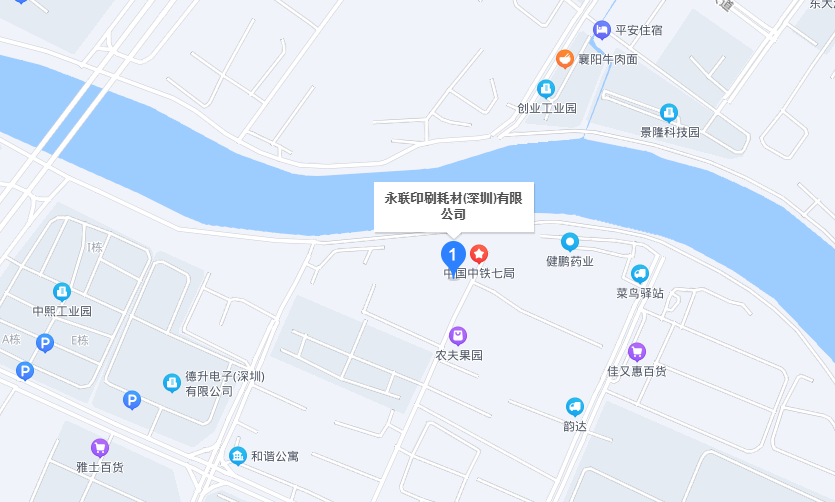Select the 雅士百货 store marker

(x=99, y=447)
